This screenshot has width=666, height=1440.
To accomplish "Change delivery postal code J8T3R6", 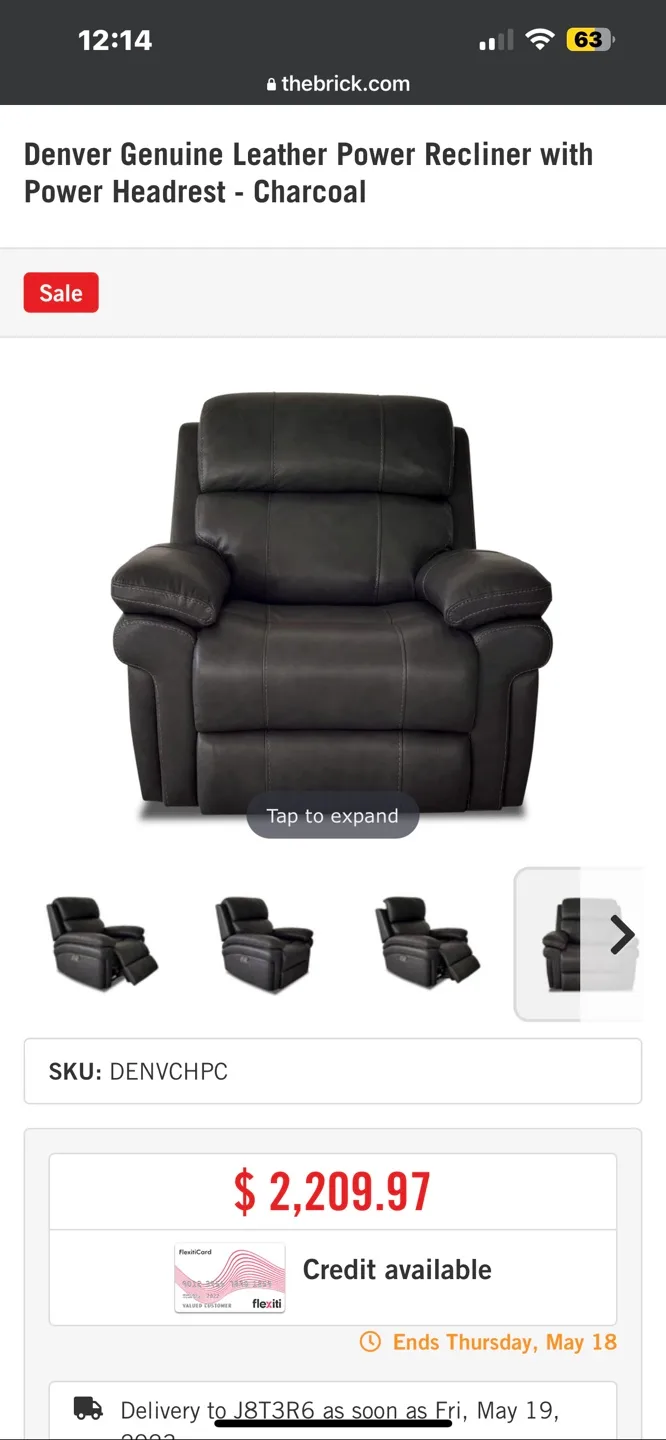I will coord(274,1411).
